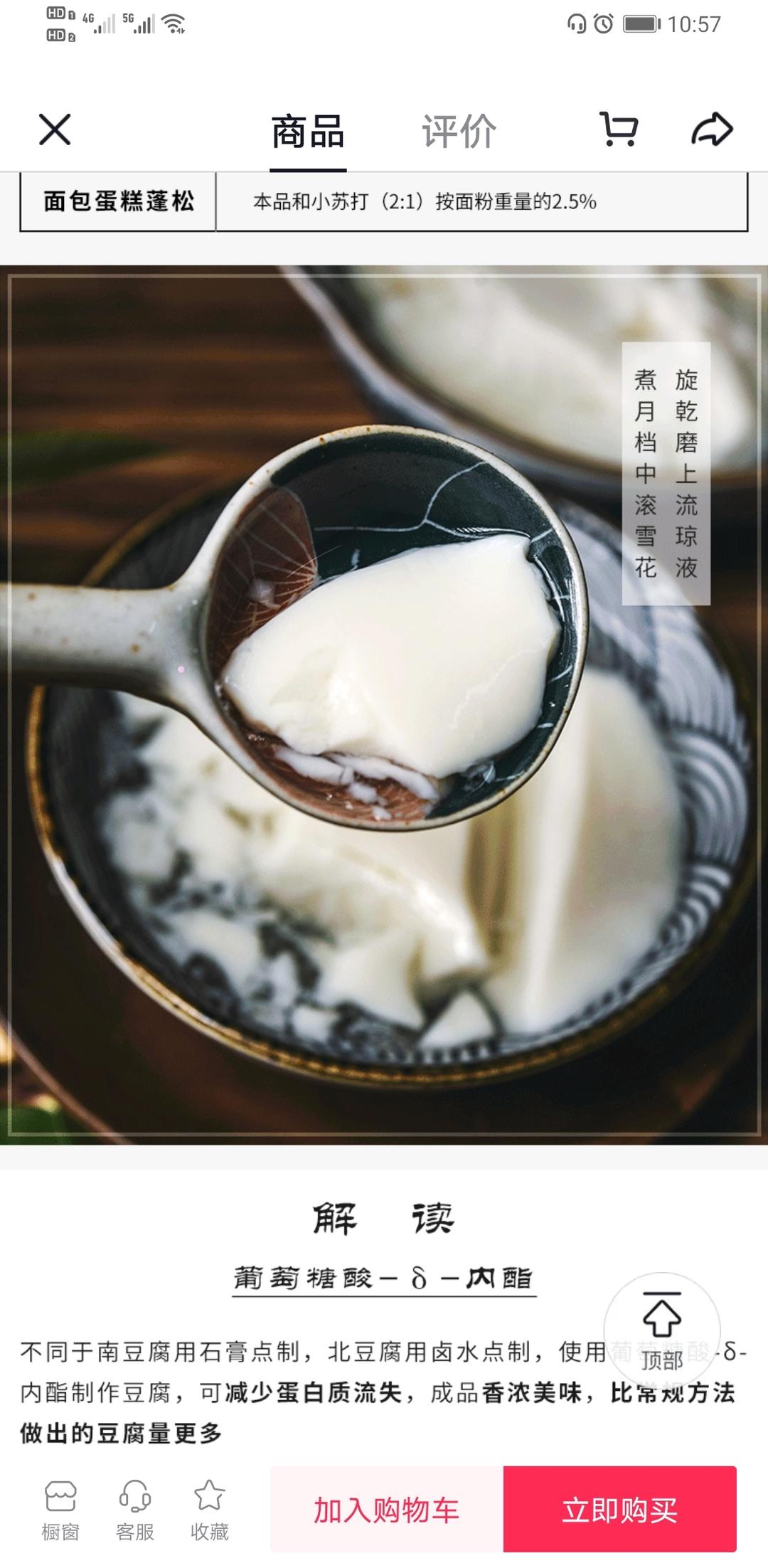Select the 商品 product tab
The image size is (768, 1568).
coord(308,132)
